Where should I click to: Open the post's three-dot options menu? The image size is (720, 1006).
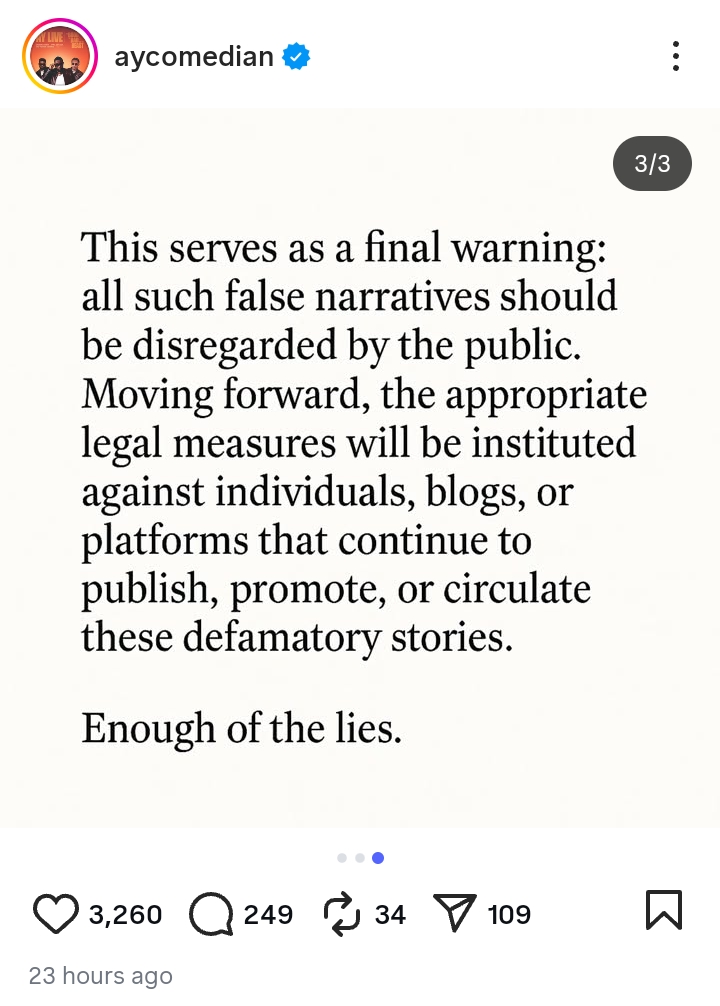[x=676, y=57]
